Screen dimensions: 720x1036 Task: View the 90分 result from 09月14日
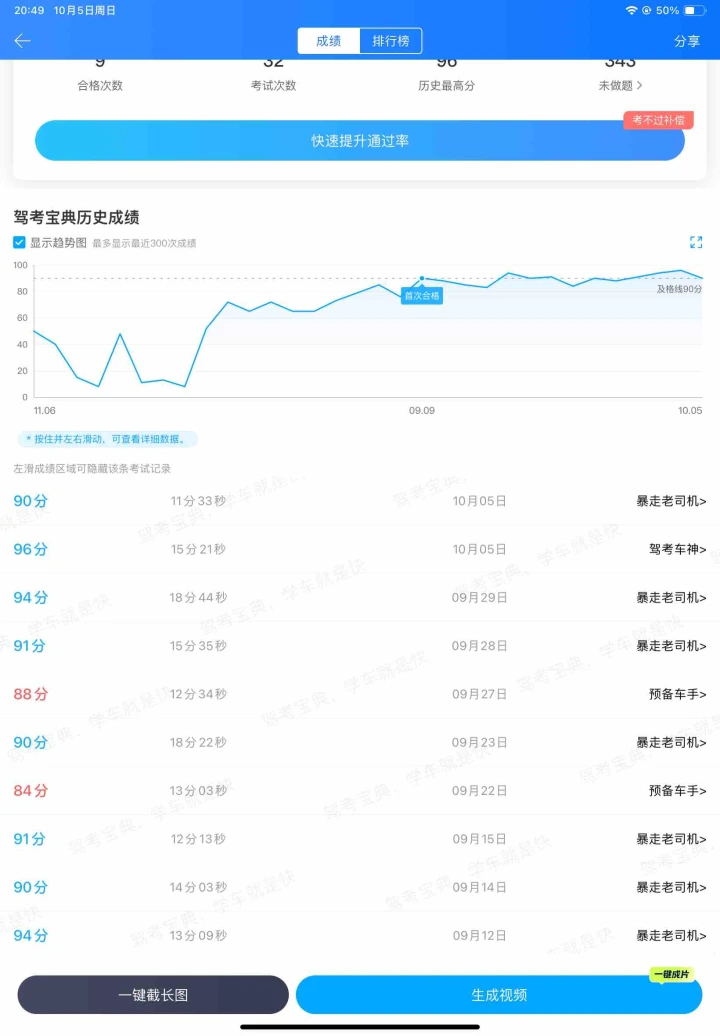click(x=360, y=887)
